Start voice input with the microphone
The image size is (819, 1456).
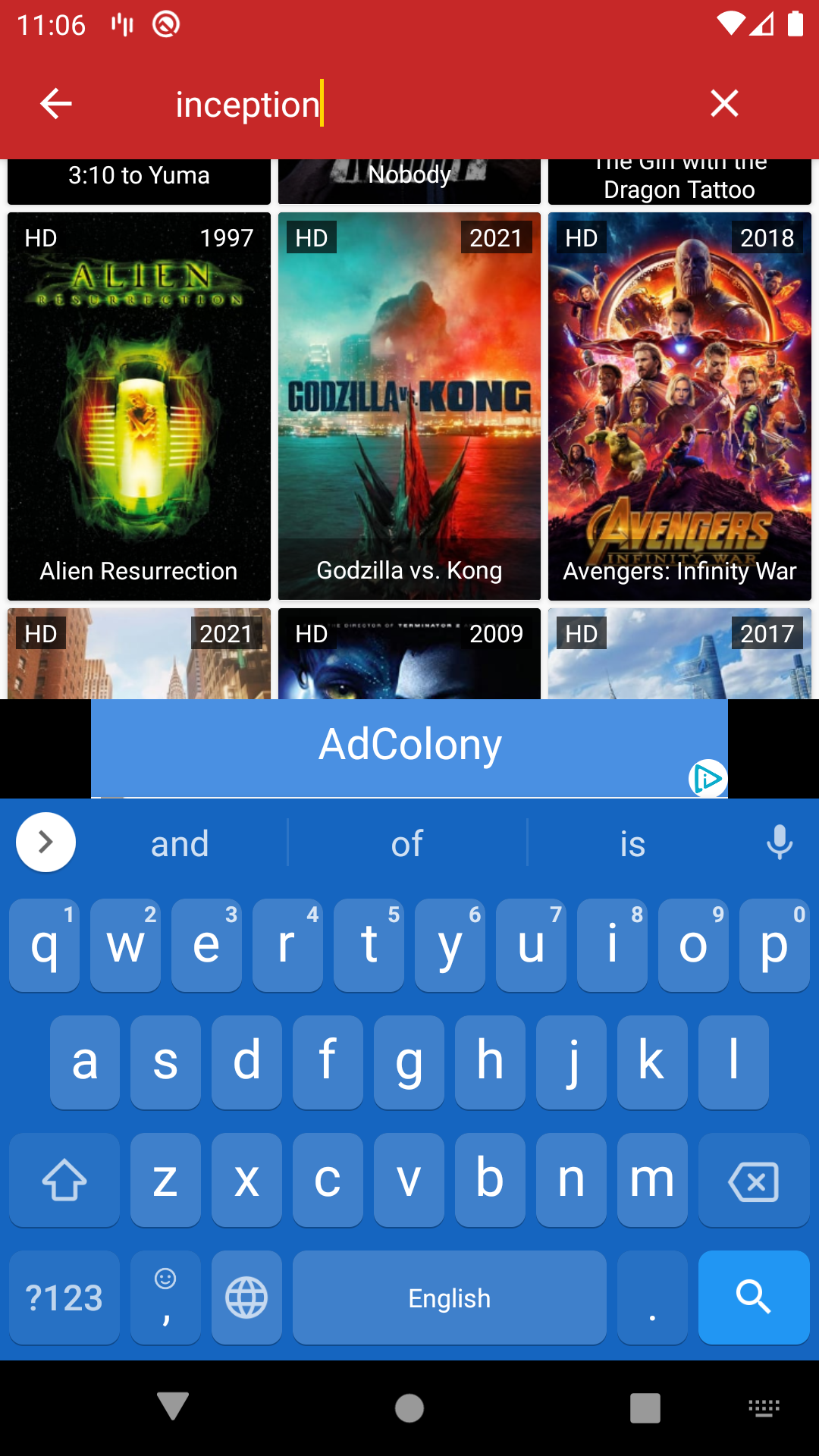[779, 843]
